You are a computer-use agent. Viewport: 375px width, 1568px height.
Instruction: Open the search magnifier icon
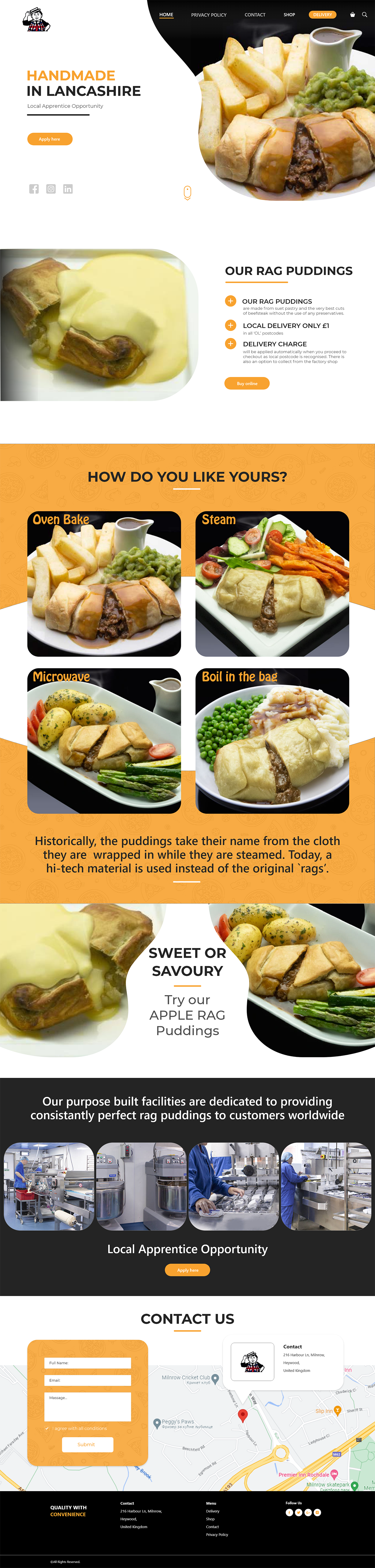(365, 15)
